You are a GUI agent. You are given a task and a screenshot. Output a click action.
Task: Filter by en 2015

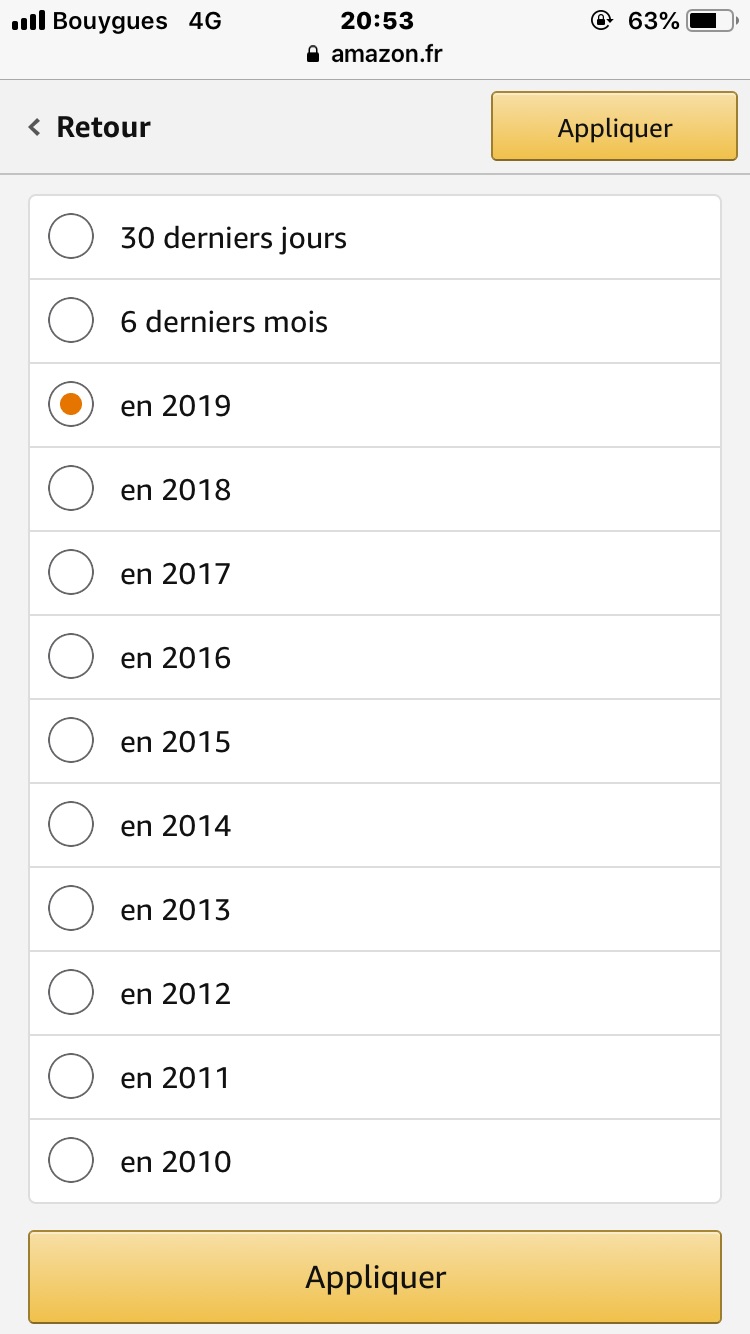pyautogui.click(x=375, y=742)
